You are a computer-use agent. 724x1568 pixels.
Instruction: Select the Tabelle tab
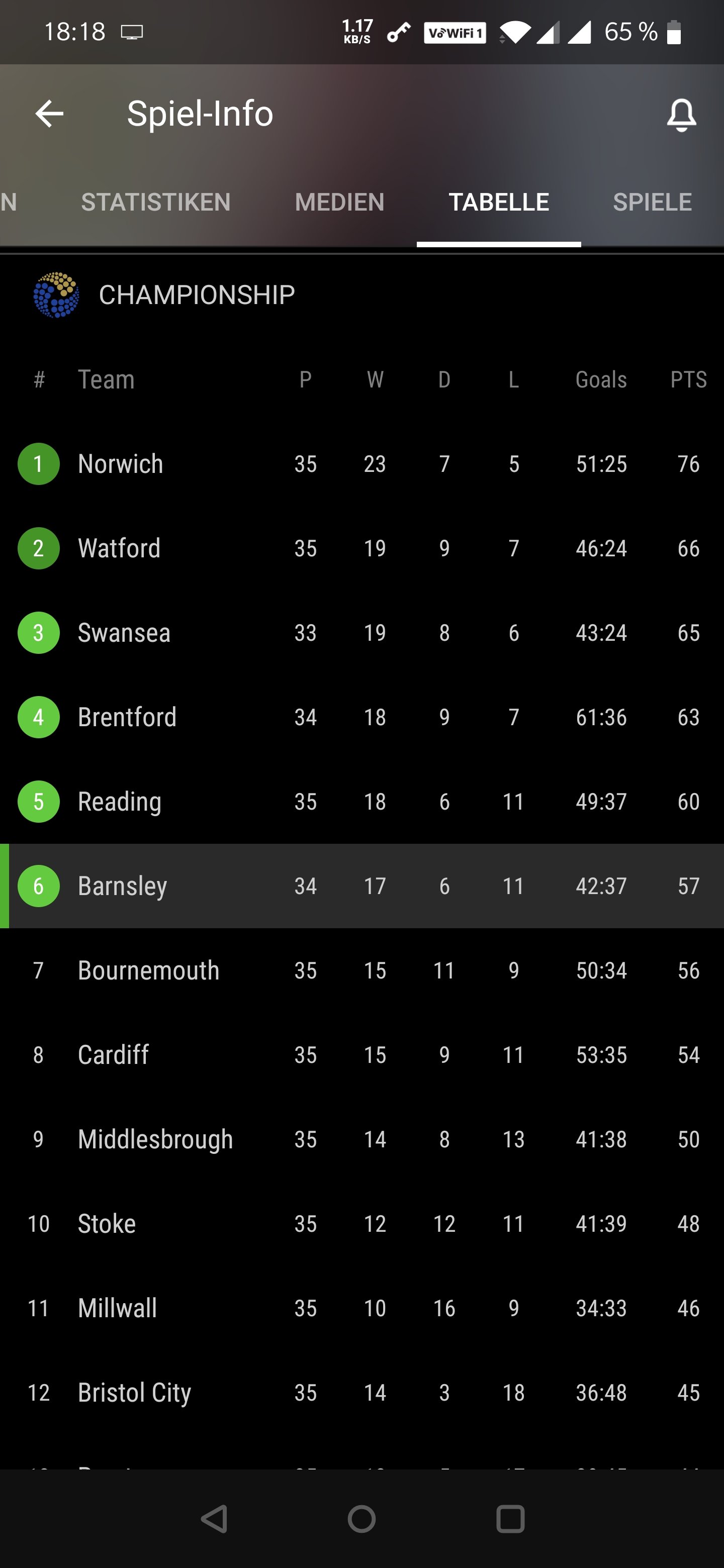point(499,202)
